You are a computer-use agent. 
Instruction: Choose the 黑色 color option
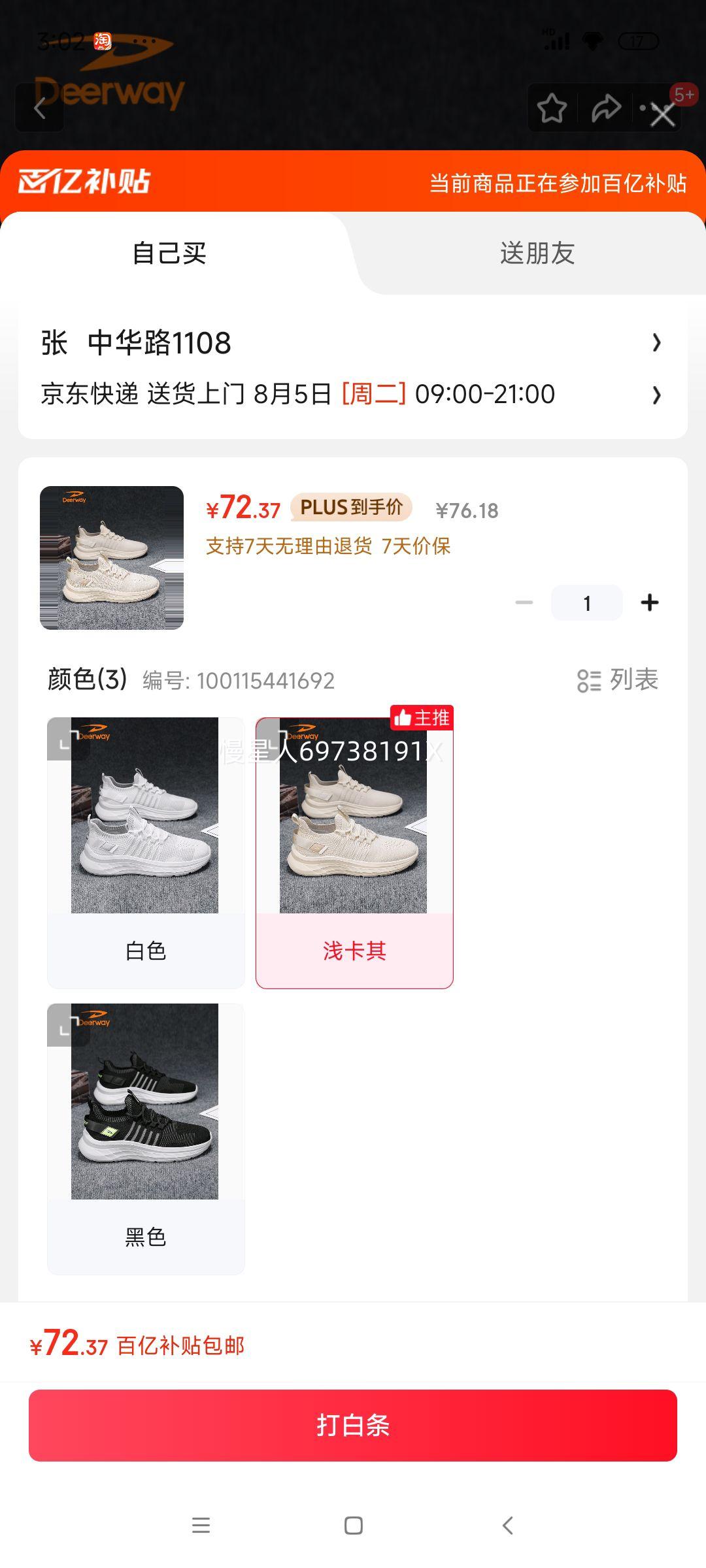tap(146, 1139)
